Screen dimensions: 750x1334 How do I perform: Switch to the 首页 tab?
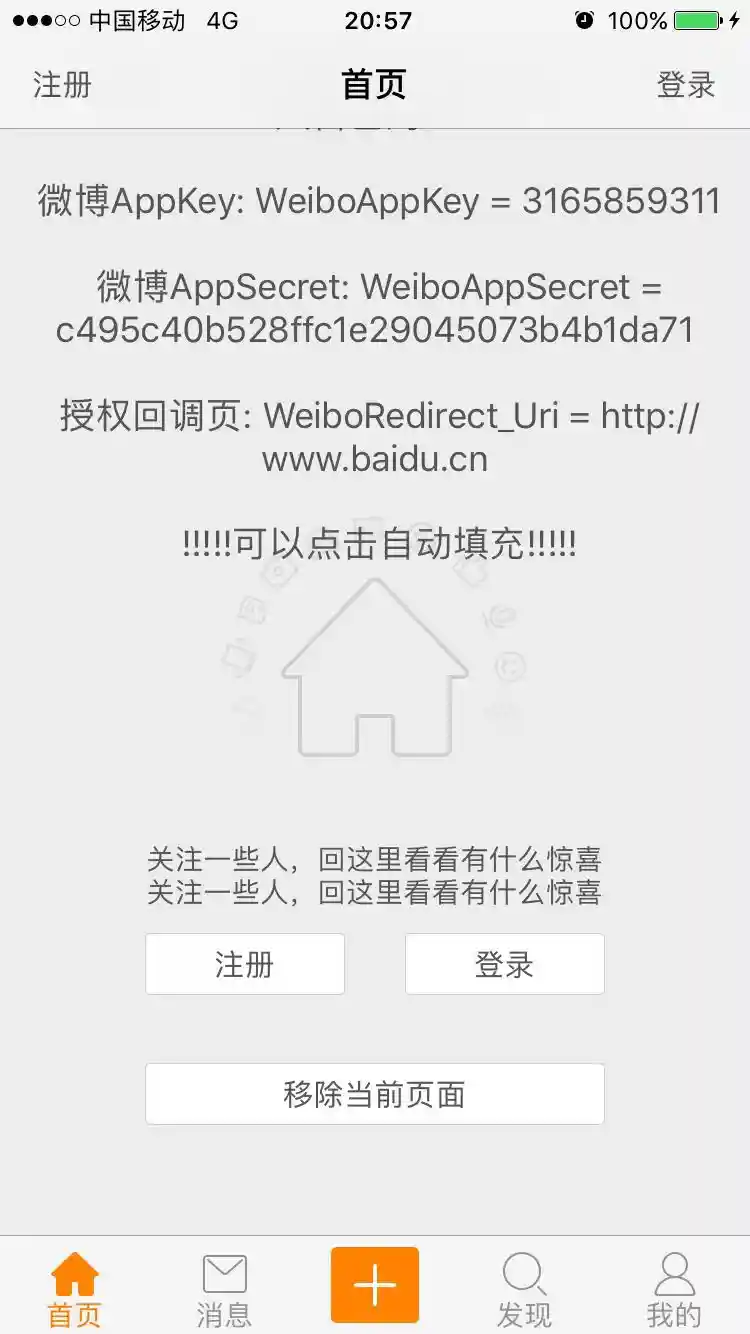(75, 1289)
